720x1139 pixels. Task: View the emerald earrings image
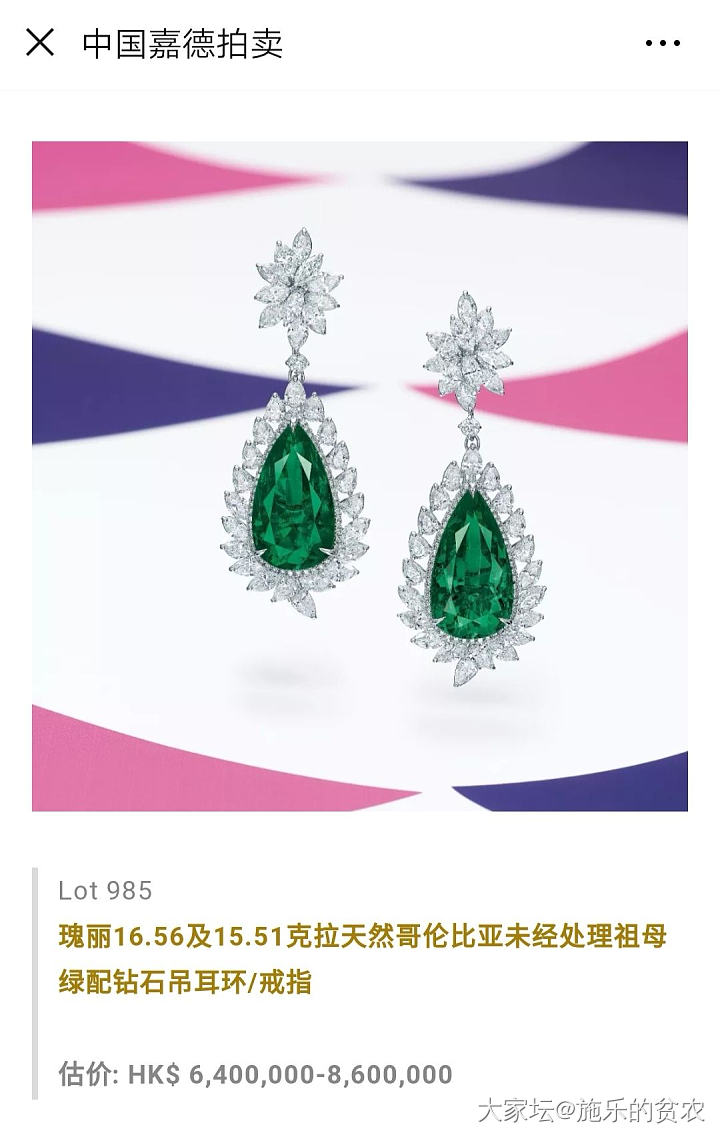[360, 476]
